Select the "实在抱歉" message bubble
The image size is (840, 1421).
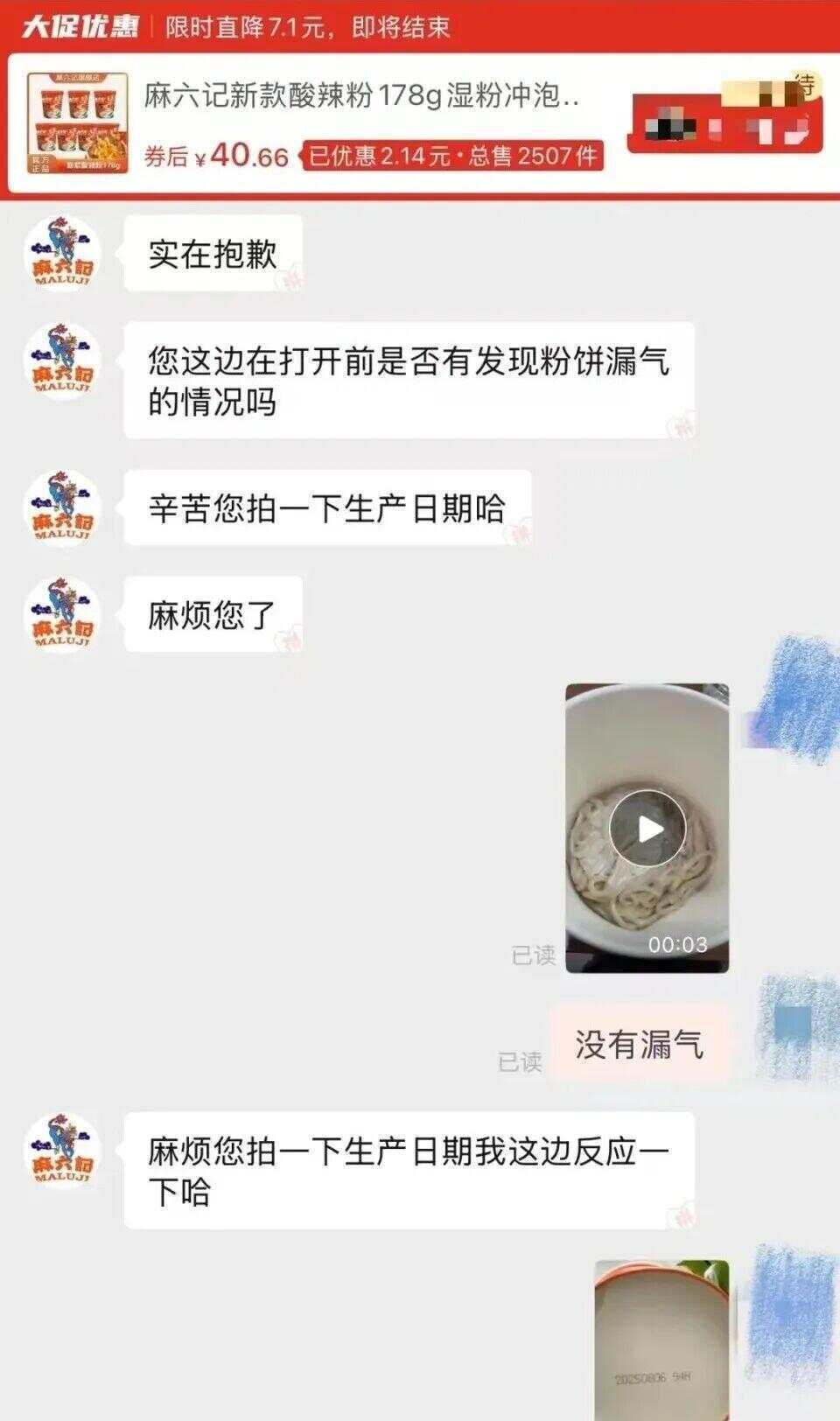tap(213, 255)
